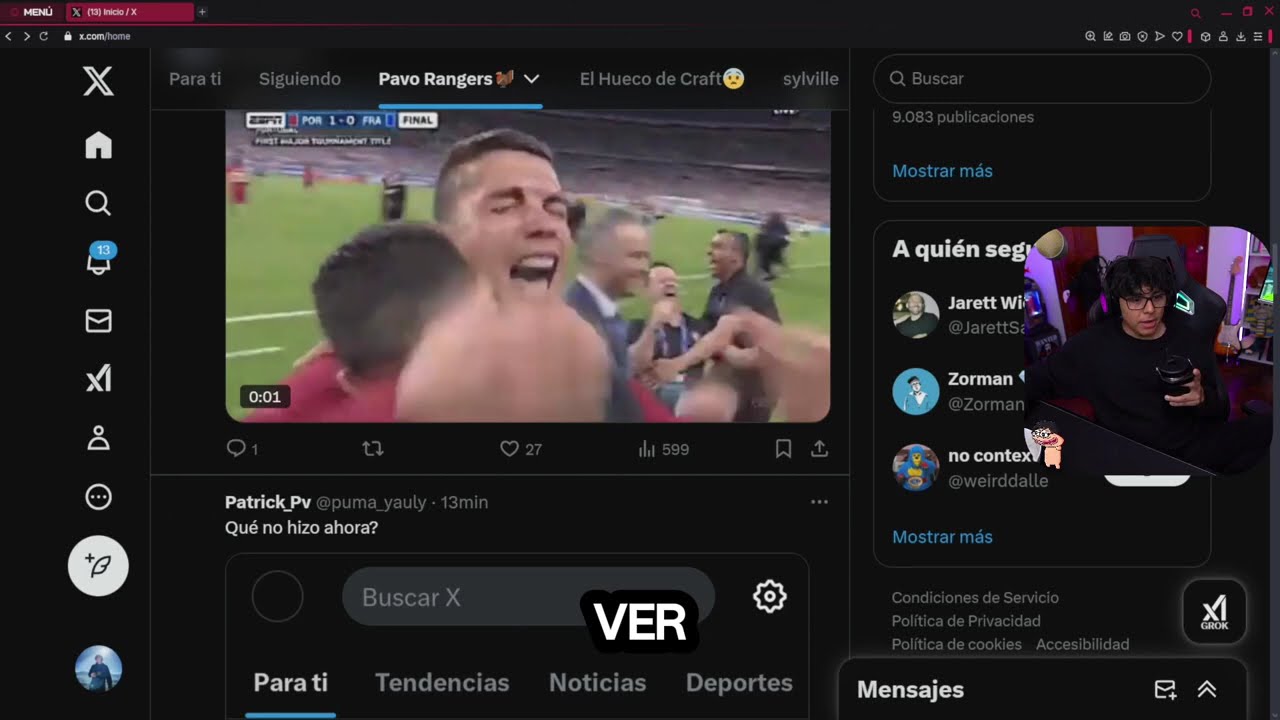1280x720 pixels.
Task: Open the El Hueco de Craft tab
Action: tap(661, 79)
